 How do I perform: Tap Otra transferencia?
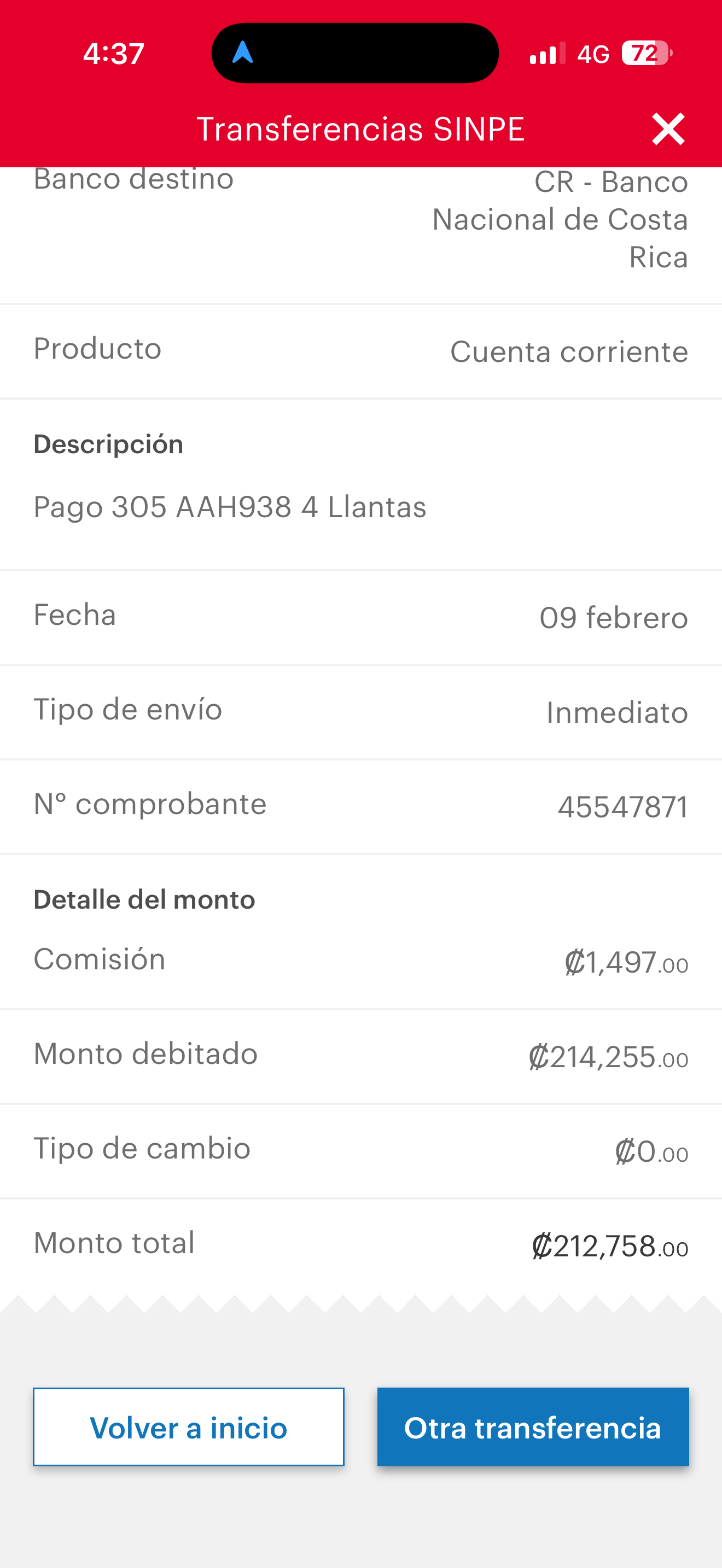coord(533,1427)
